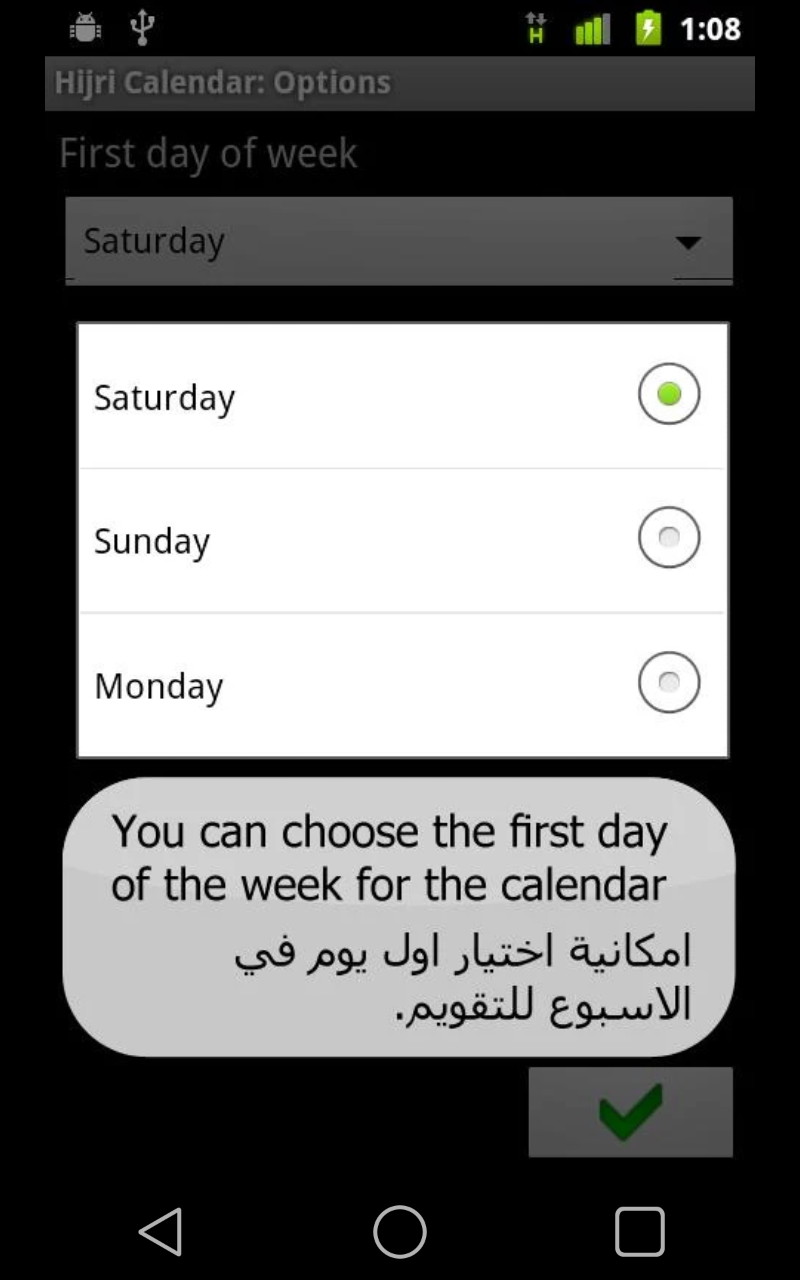Go back using system back button

tap(160, 1231)
